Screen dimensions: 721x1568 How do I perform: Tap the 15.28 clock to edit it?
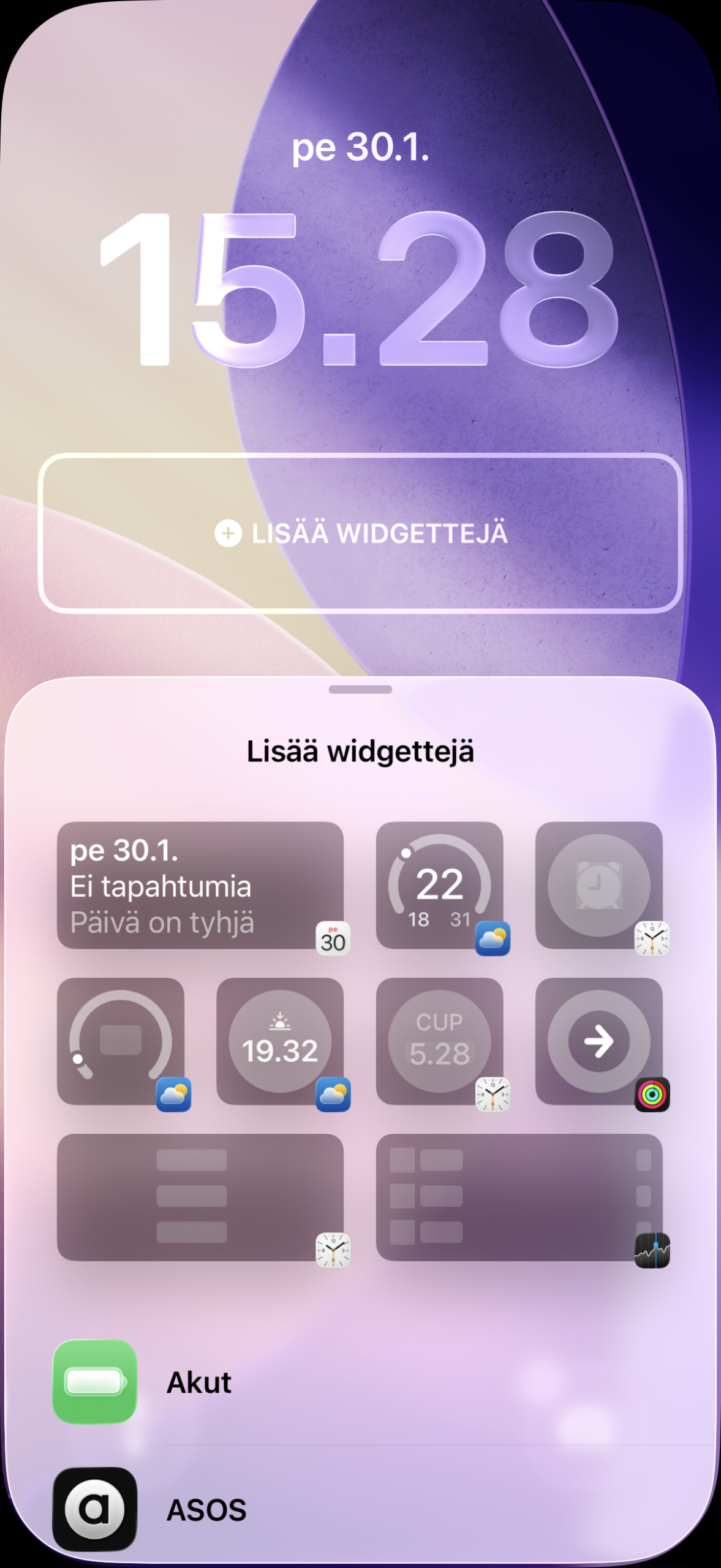pos(360,289)
